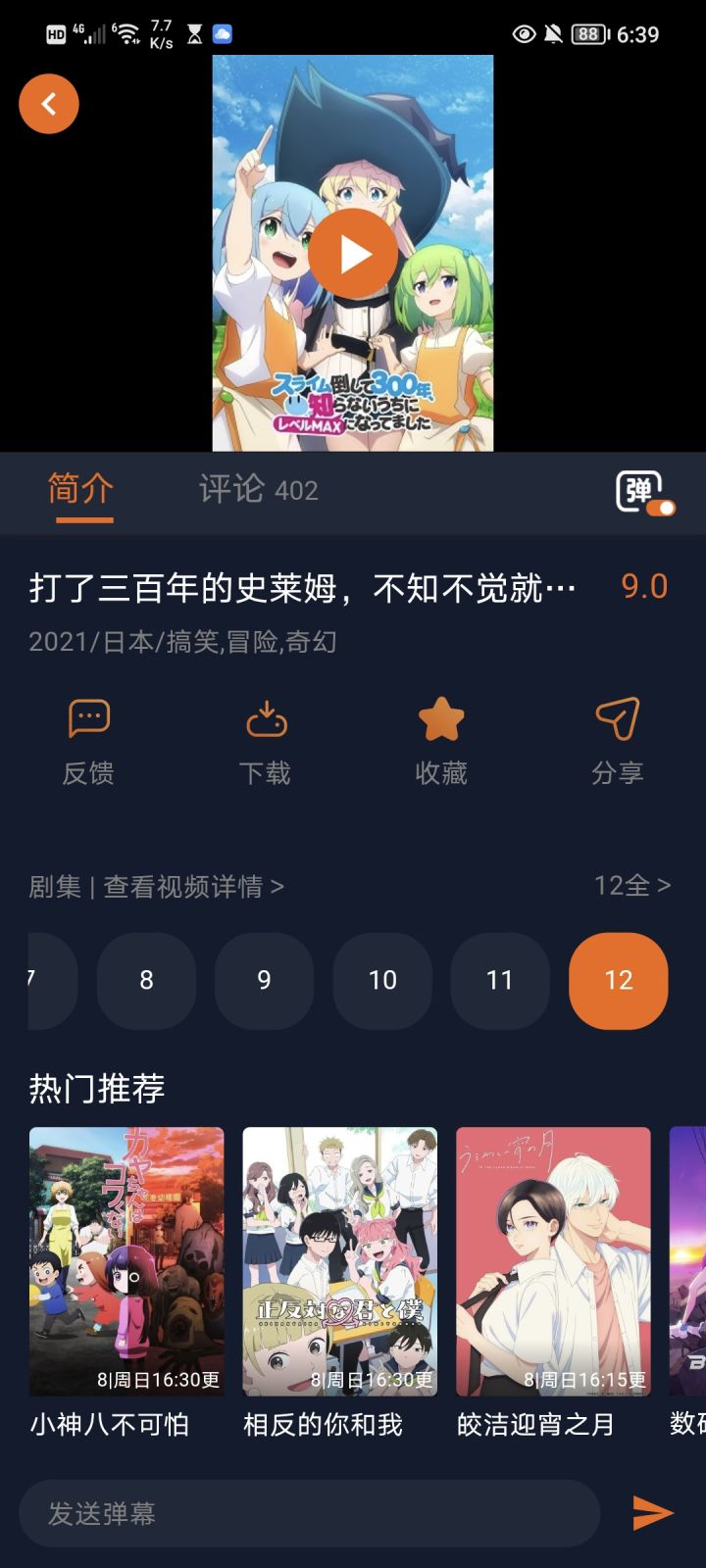Expand the truncated anime title text

[x=304, y=585]
